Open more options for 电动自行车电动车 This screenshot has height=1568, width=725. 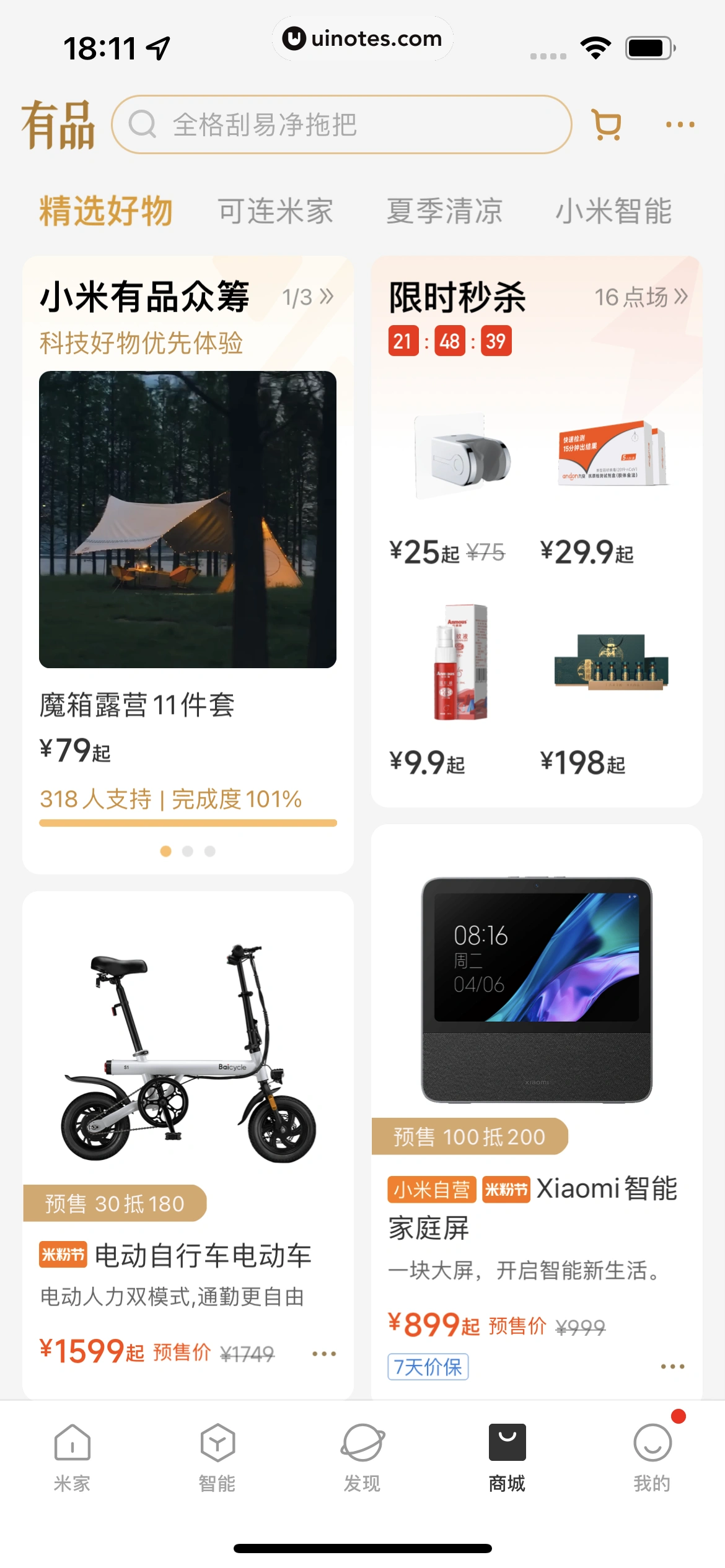tap(323, 1354)
